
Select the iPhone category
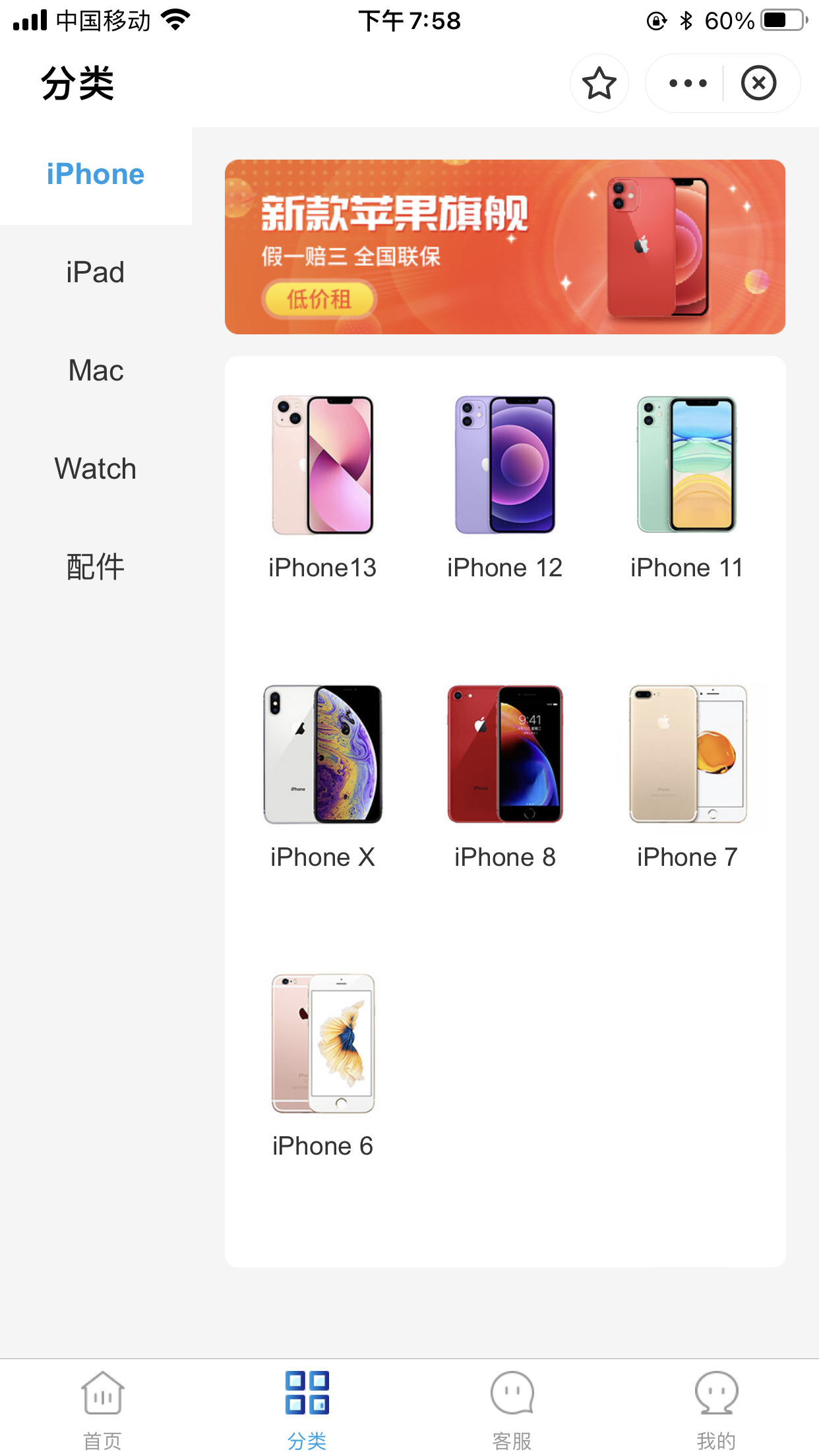[x=96, y=175]
